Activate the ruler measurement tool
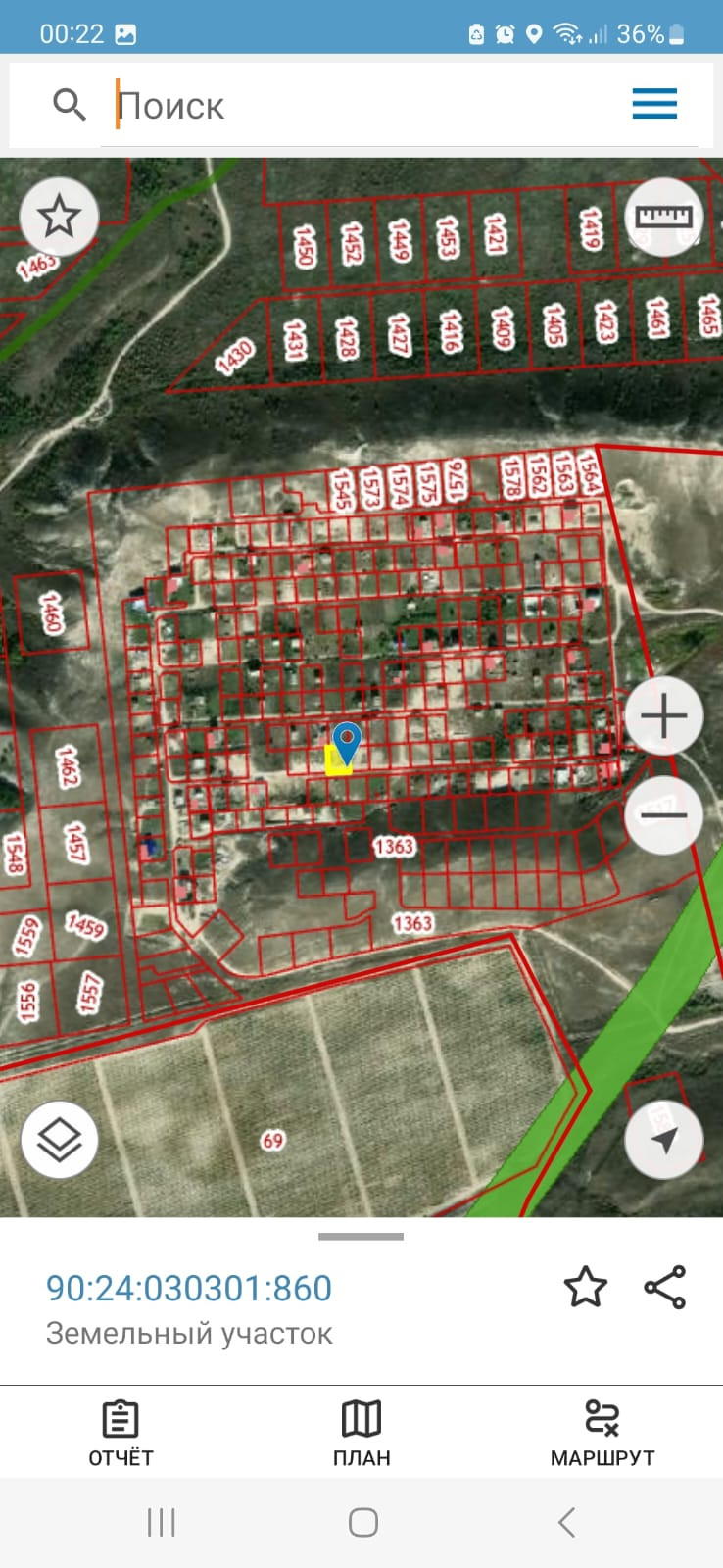The width and height of the screenshot is (723, 1568). (663, 217)
